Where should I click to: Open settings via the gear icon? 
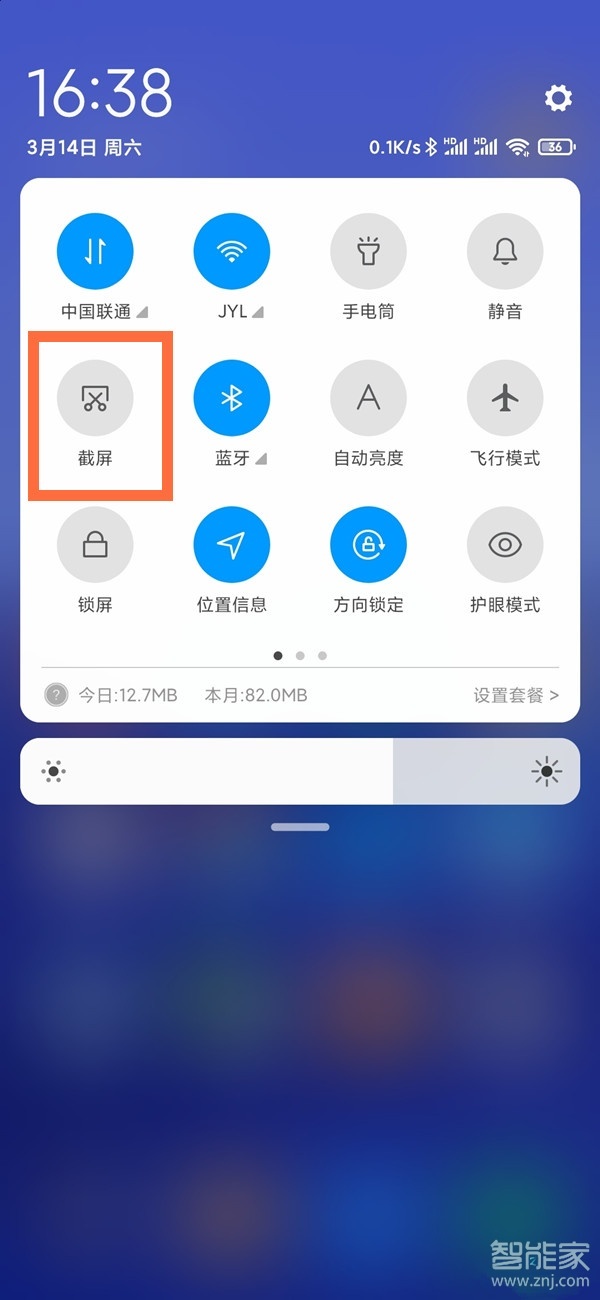[558, 98]
